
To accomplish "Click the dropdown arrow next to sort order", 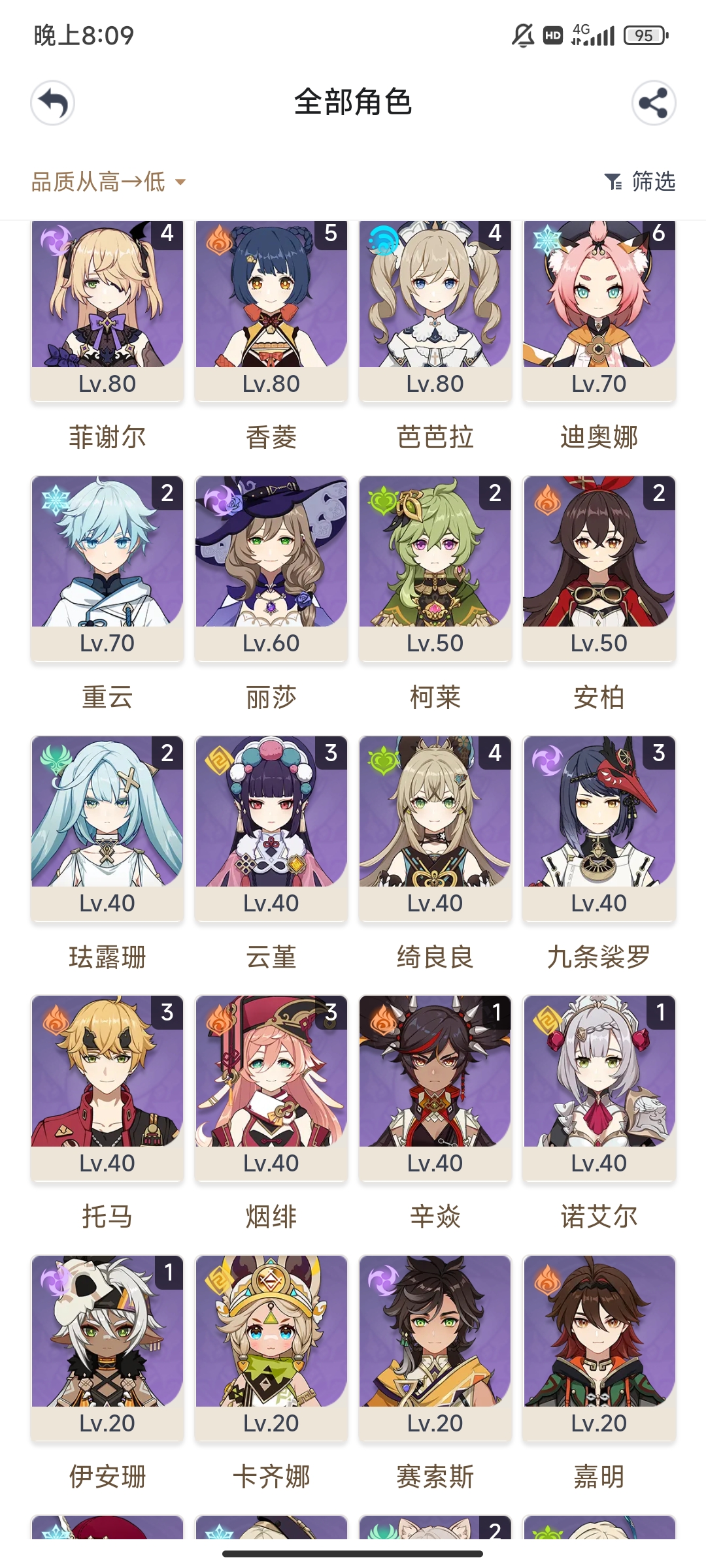I will coord(181,183).
